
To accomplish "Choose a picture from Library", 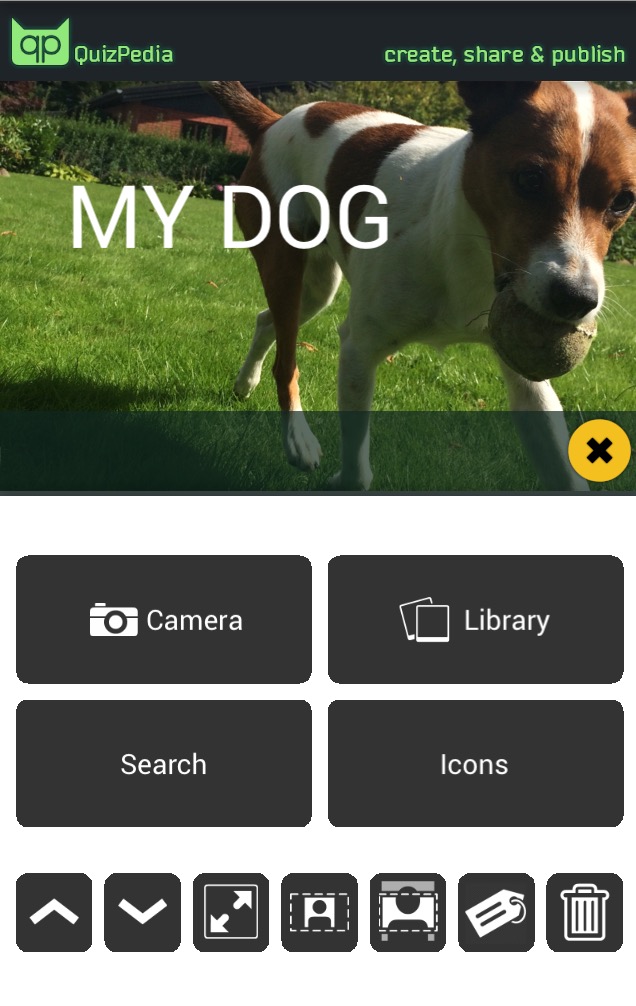I will pyautogui.click(x=475, y=620).
